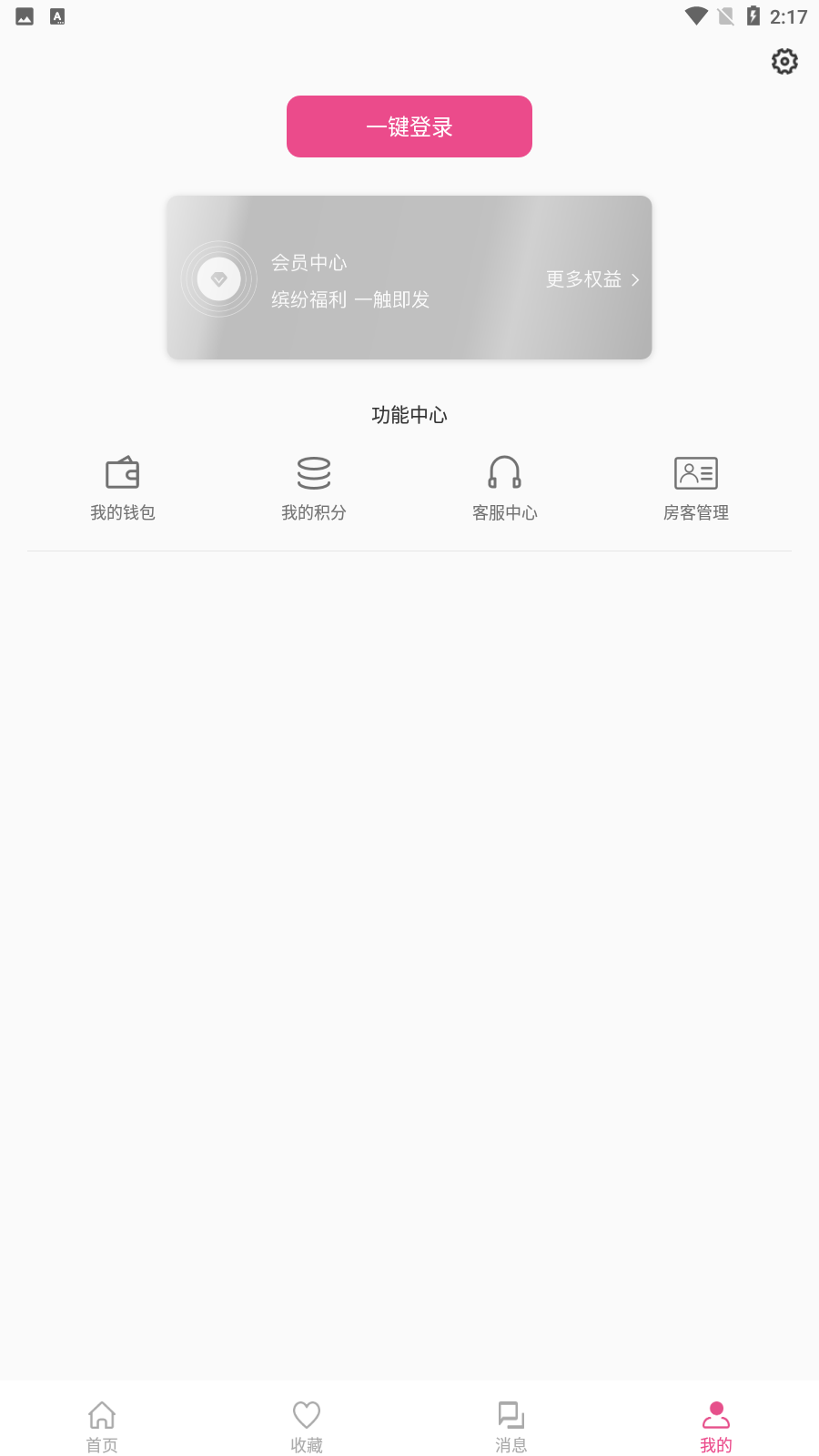819x1456 pixels.
Task: Select the 我的 profile icon
Action: coord(716,1413)
